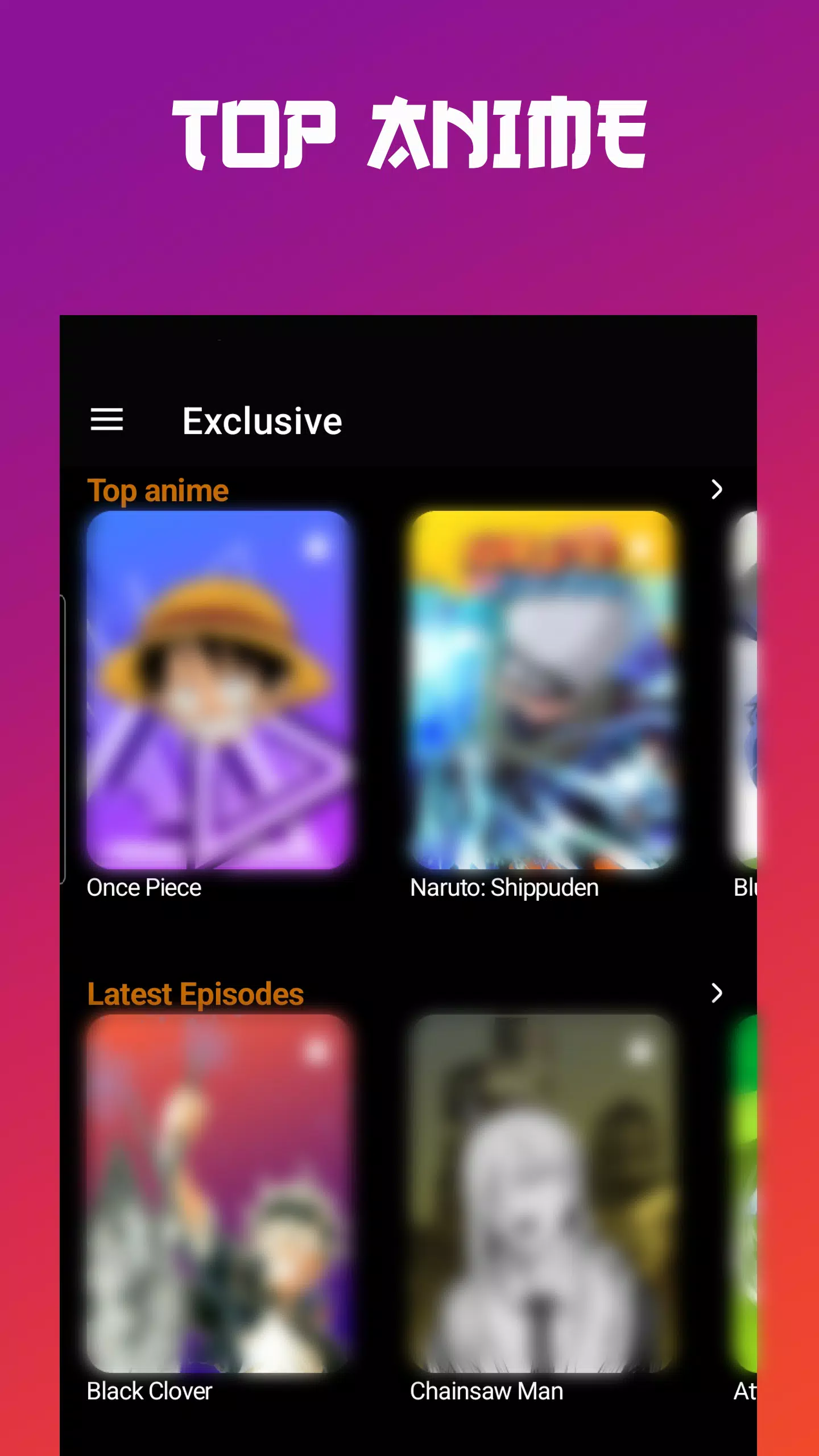Tap the Black Clover title text
Viewport: 819px width, 1456px height.
pos(150,1391)
